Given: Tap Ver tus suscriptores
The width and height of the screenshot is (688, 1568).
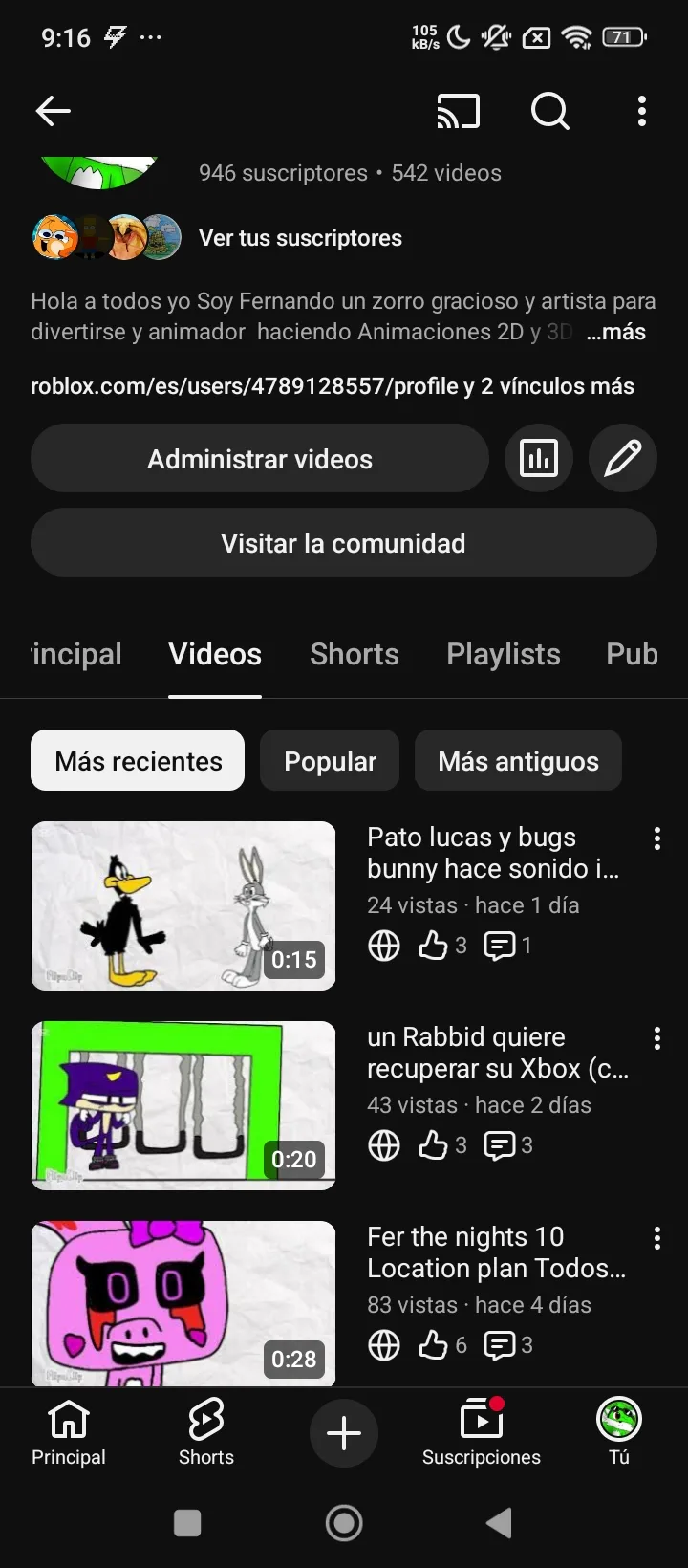Looking at the screenshot, I should [x=300, y=238].
